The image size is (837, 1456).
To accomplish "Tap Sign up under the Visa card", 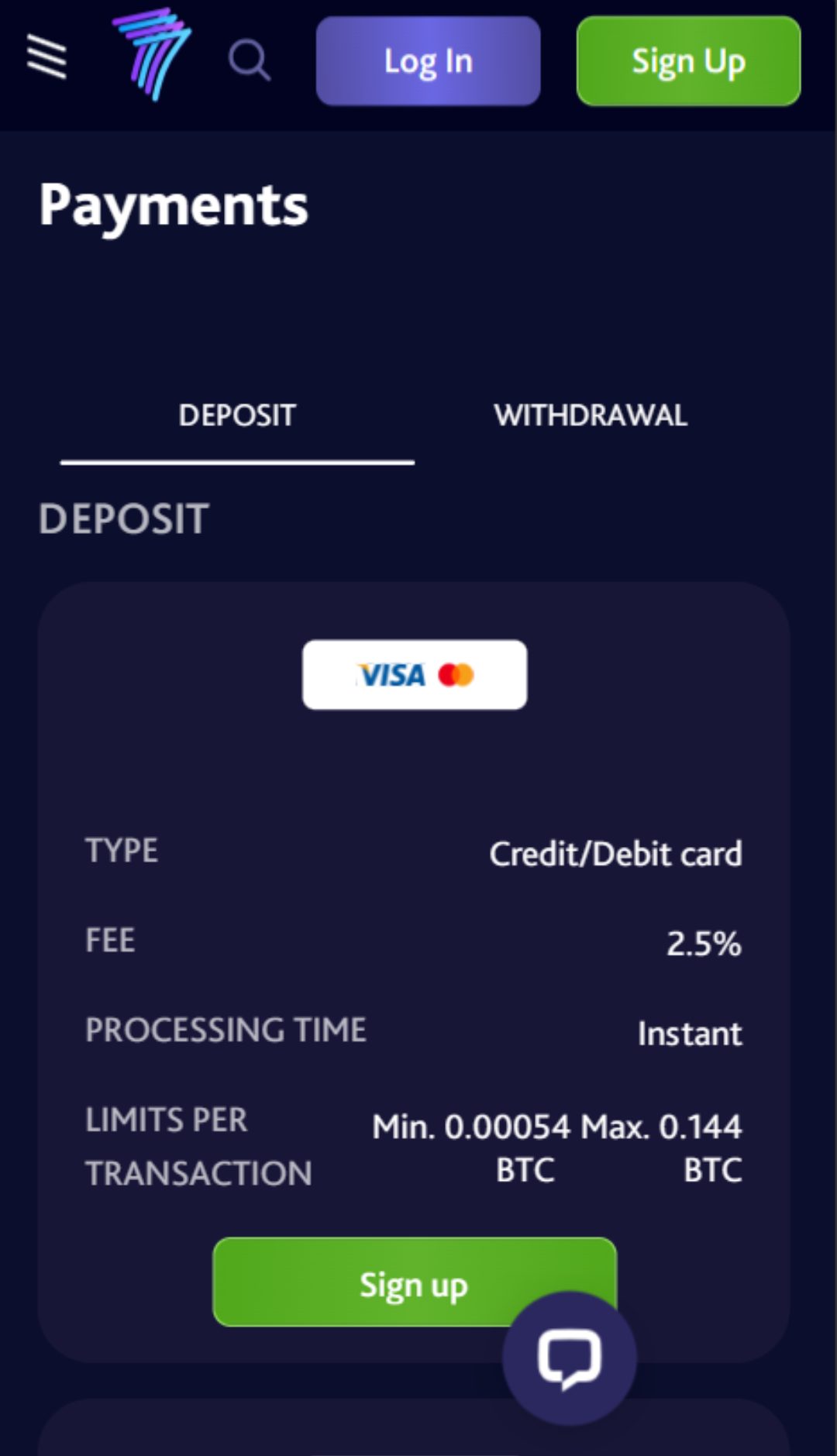I will [415, 1282].
